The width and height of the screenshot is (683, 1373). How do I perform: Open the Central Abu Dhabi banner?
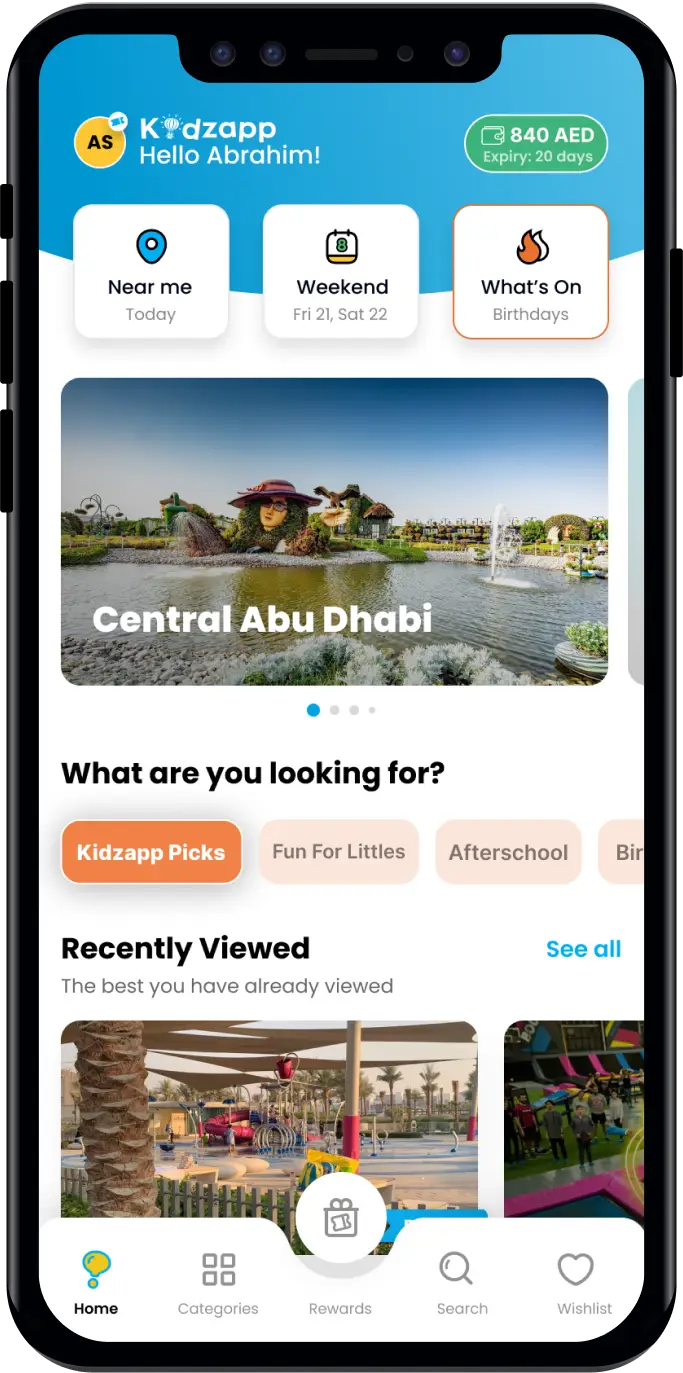334,531
